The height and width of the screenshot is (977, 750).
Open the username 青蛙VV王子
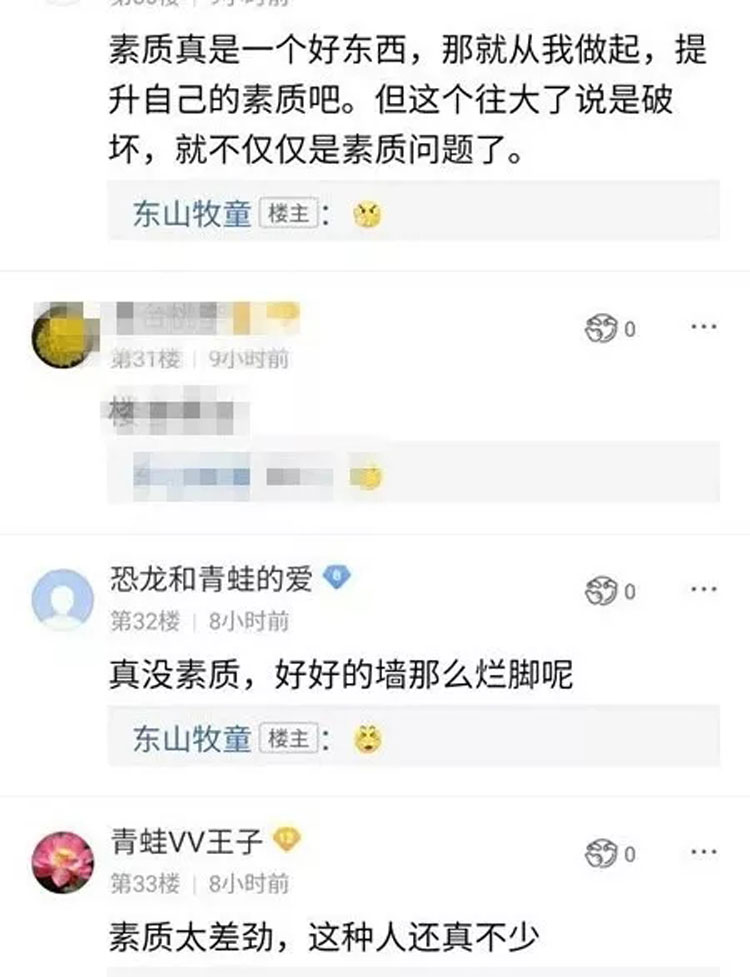pos(187,842)
